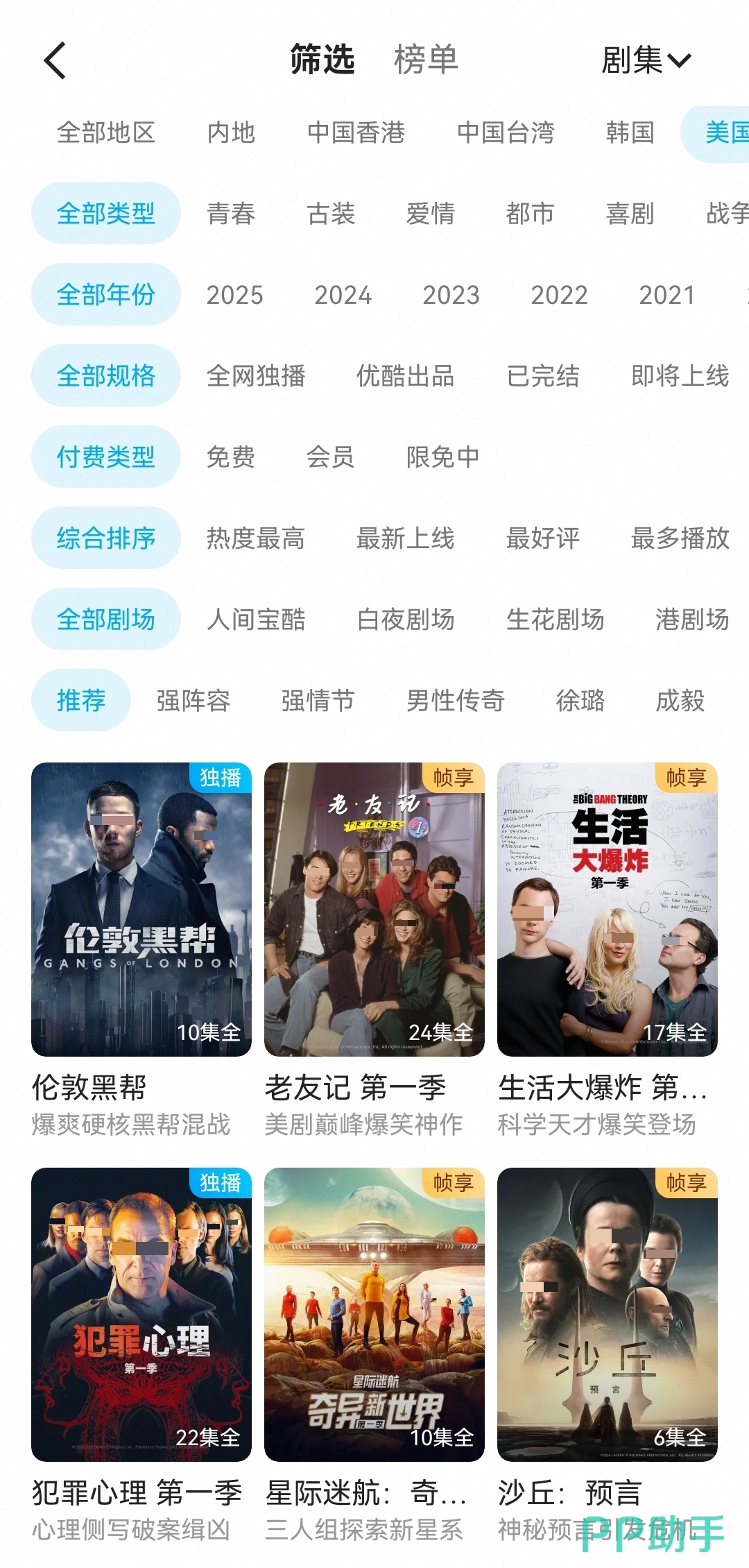Go back using the top-left arrow
The image size is (749, 1568).
[55, 60]
